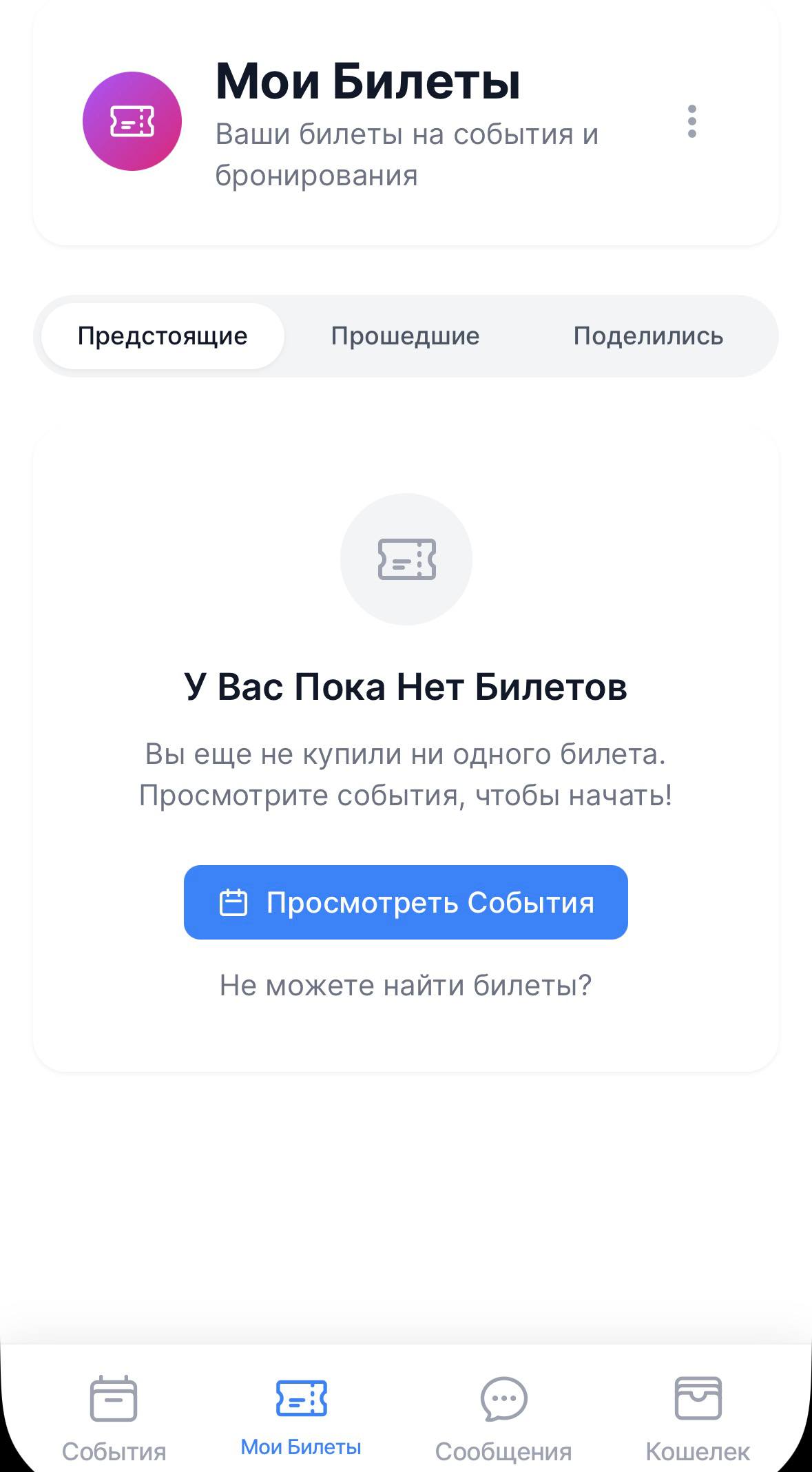Open the three-dot options menu
Image resolution: width=812 pixels, height=1472 pixels.
point(691,122)
